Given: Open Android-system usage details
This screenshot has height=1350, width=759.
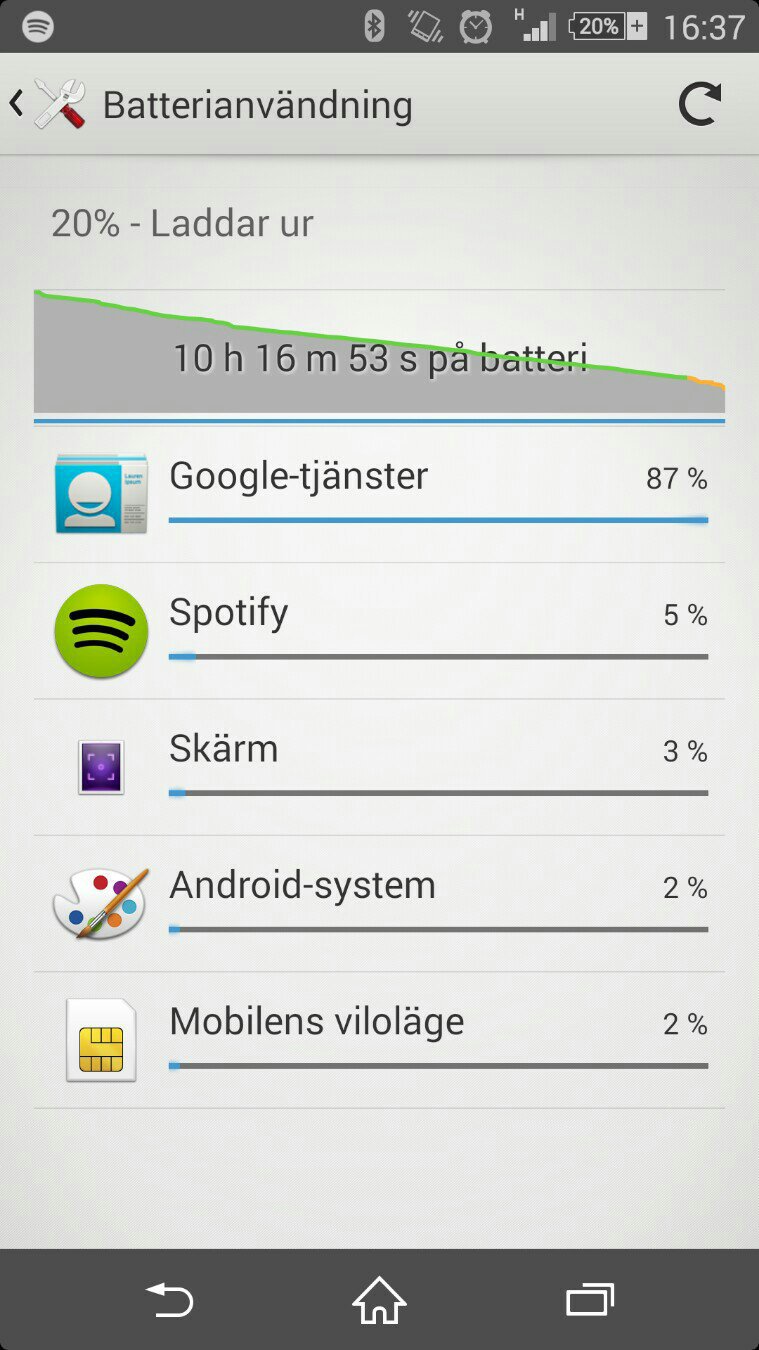Looking at the screenshot, I should (x=379, y=903).
